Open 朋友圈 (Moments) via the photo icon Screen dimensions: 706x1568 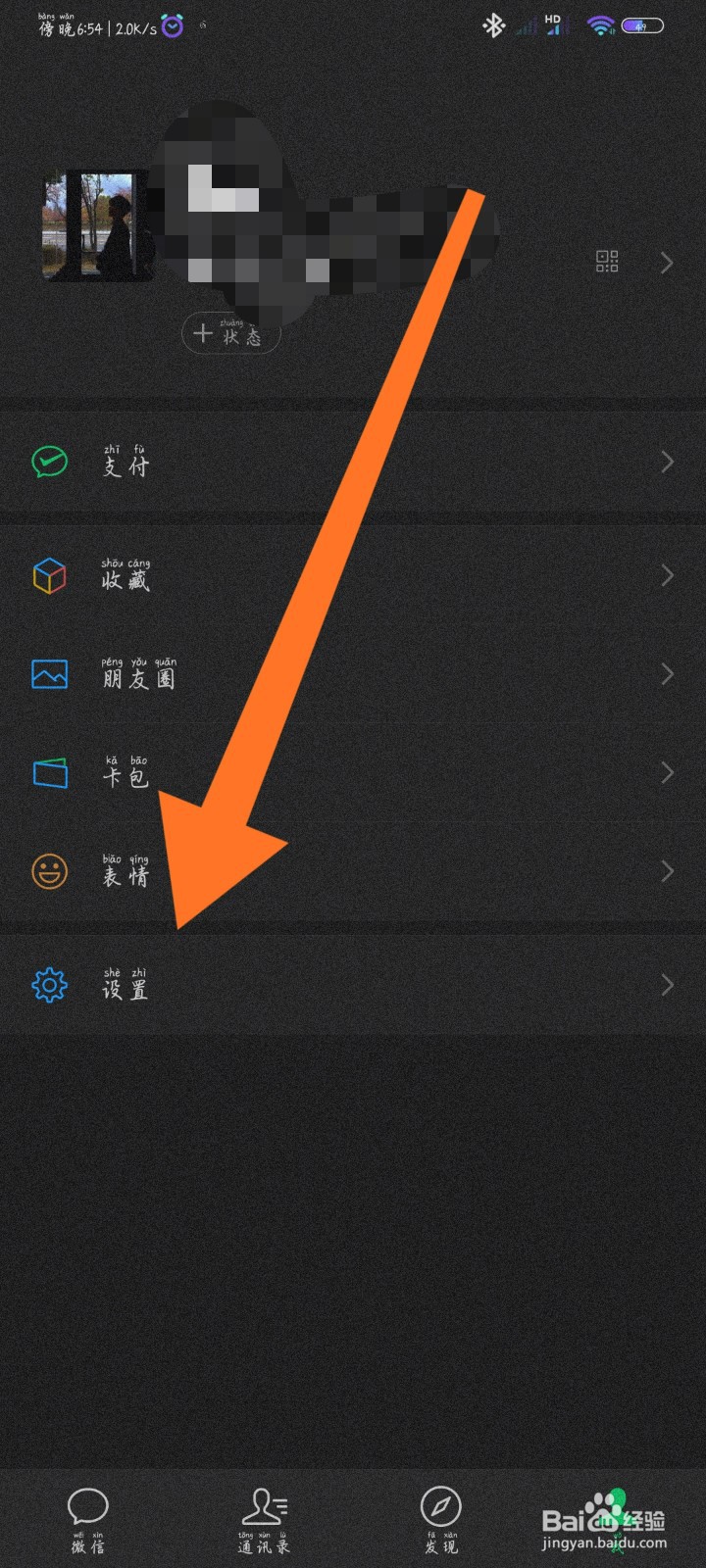tap(49, 674)
